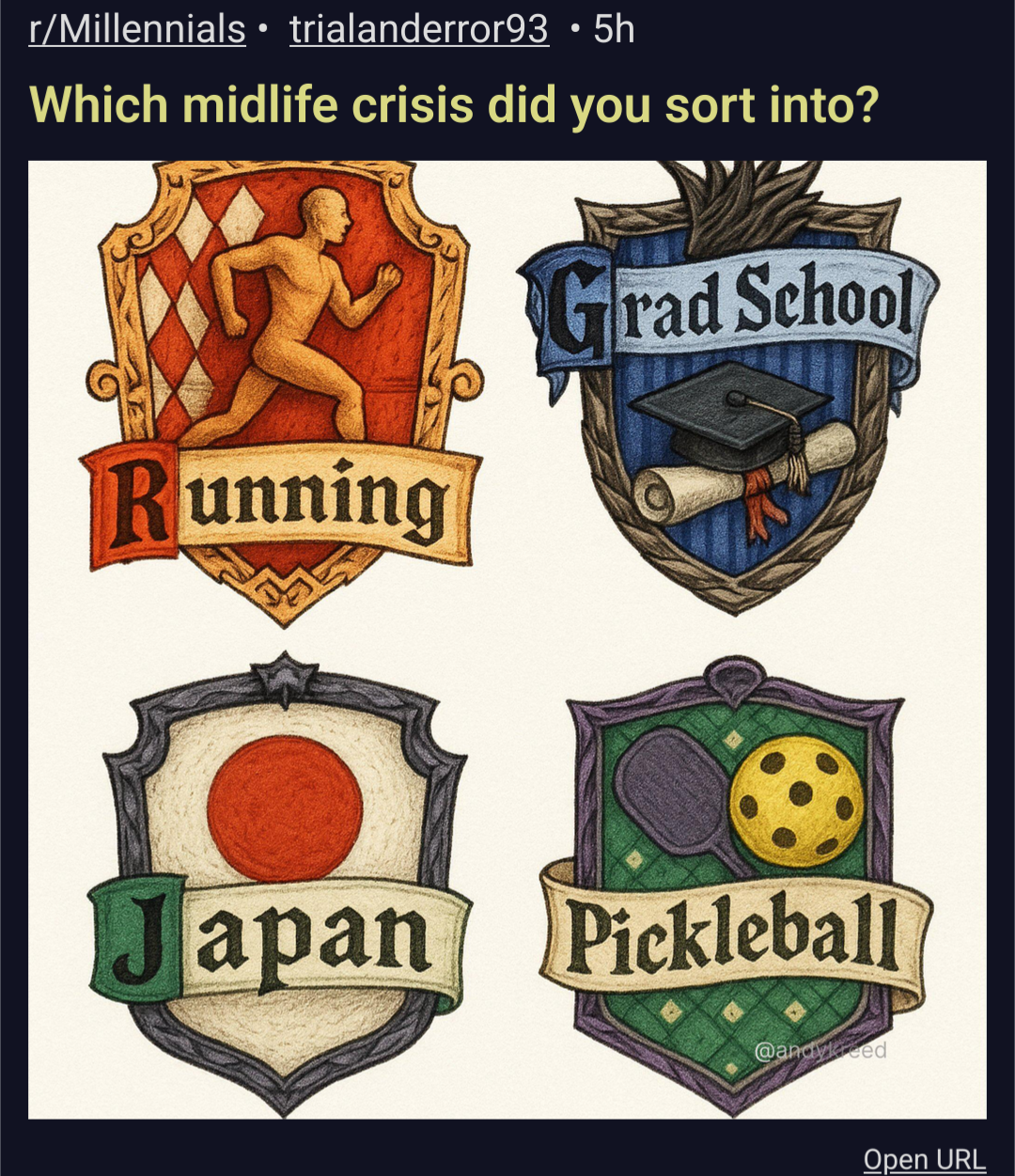Viewport: 1015px width, 1176px height.
Task: Open the post titled Which midlife crisis
Action: coord(454,104)
